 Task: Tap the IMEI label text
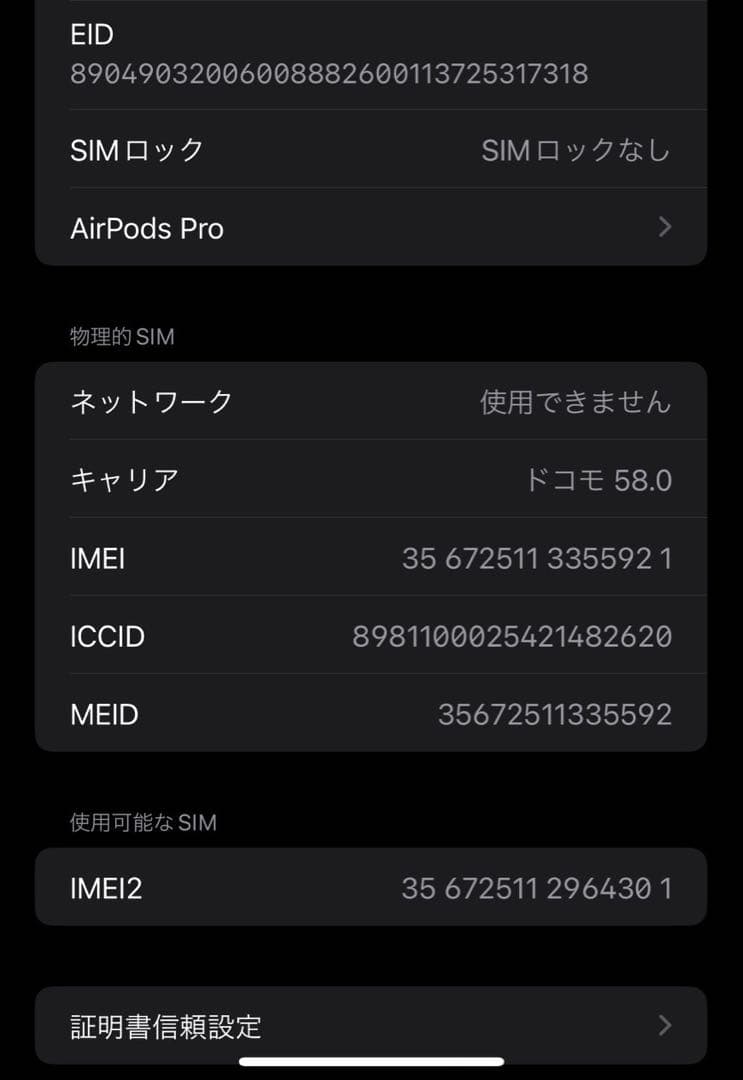tap(96, 560)
